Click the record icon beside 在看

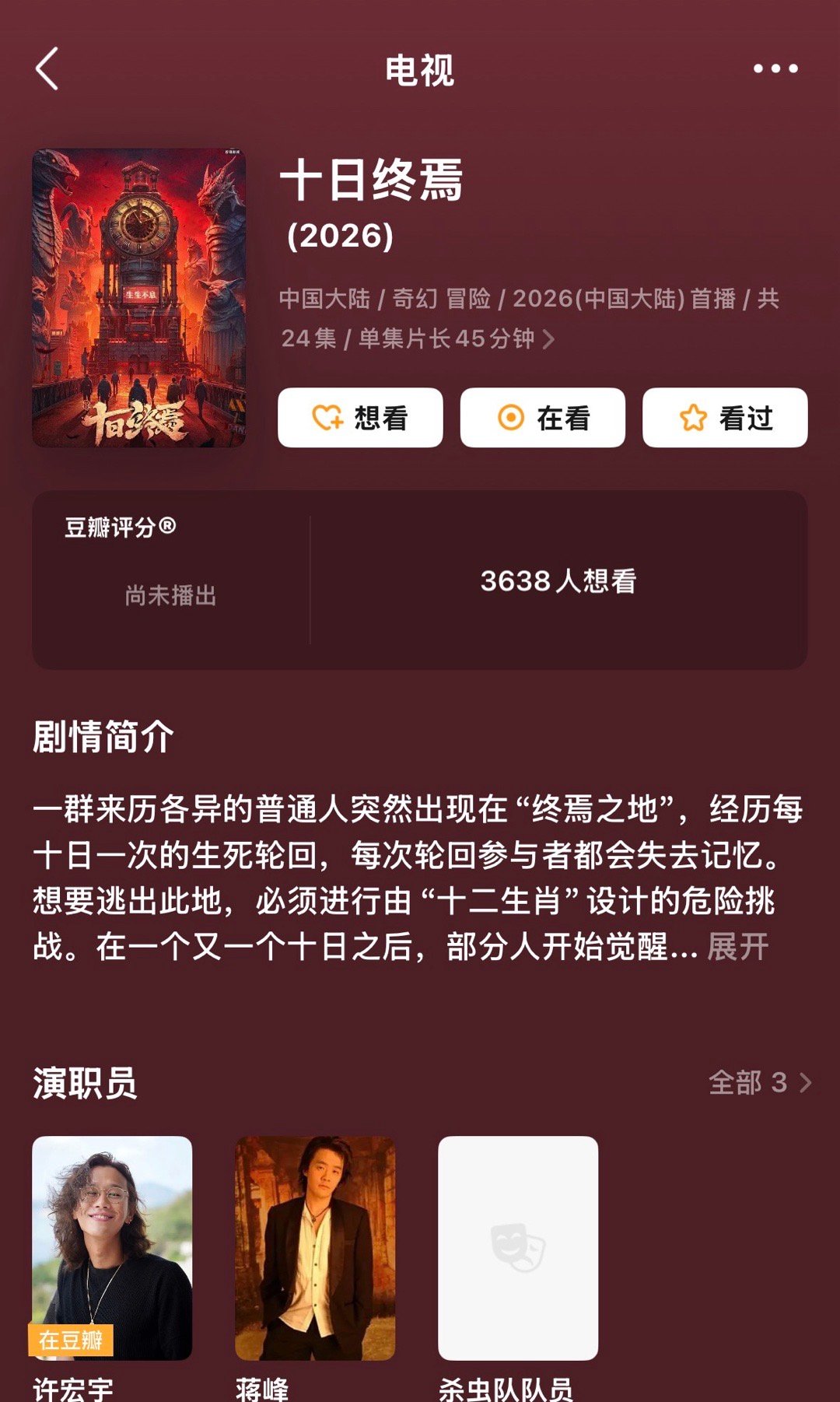click(511, 418)
